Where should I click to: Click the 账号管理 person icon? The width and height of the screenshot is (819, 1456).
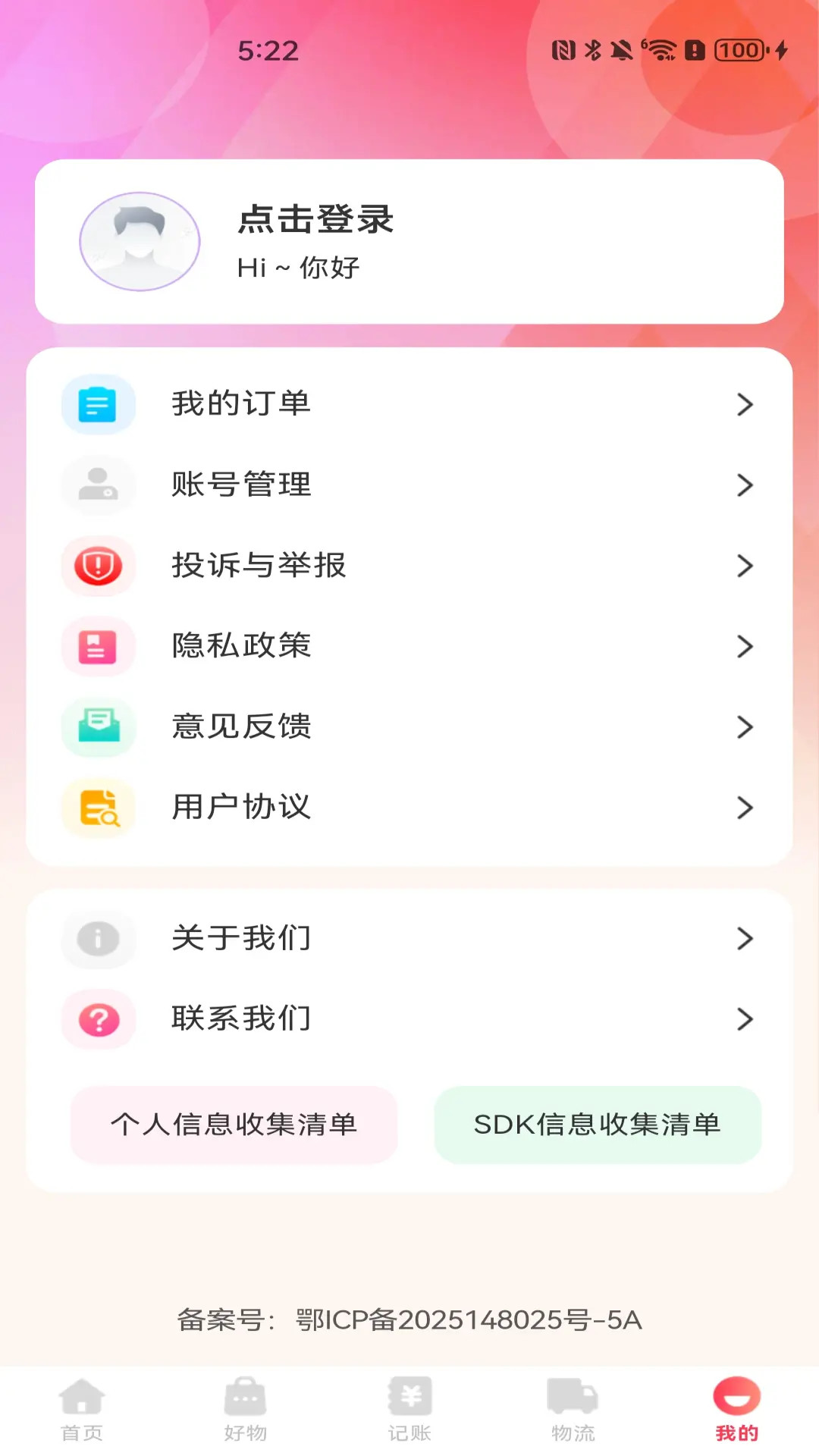(x=98, y=486)
